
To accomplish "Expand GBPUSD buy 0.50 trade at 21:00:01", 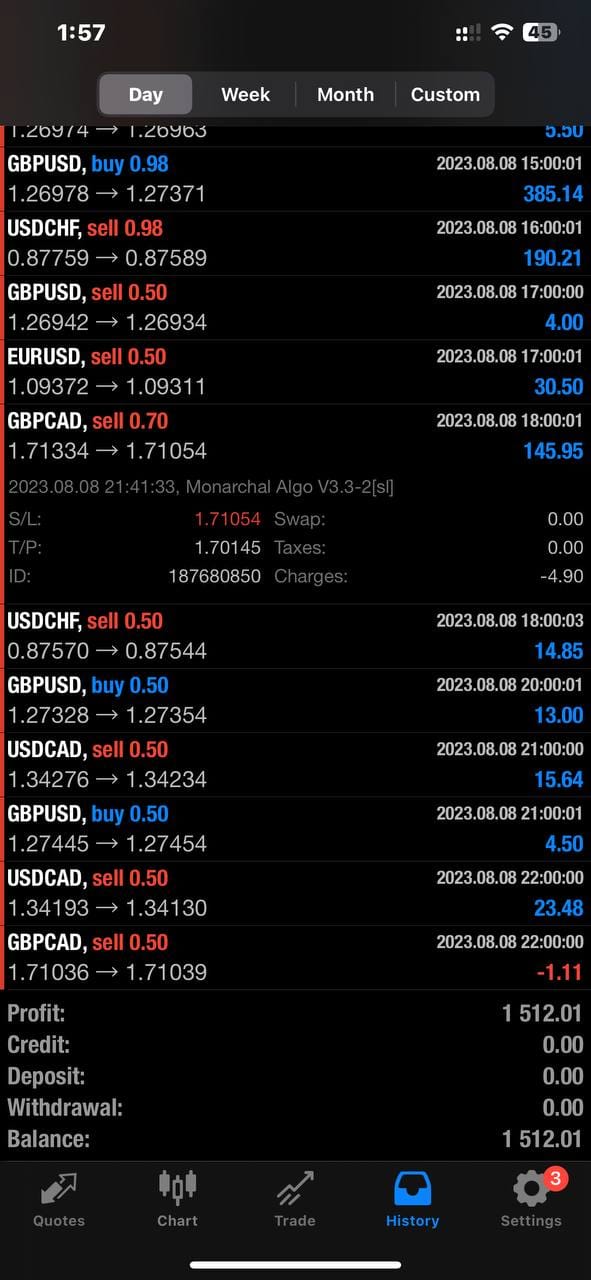I will (x=295, y=829).
